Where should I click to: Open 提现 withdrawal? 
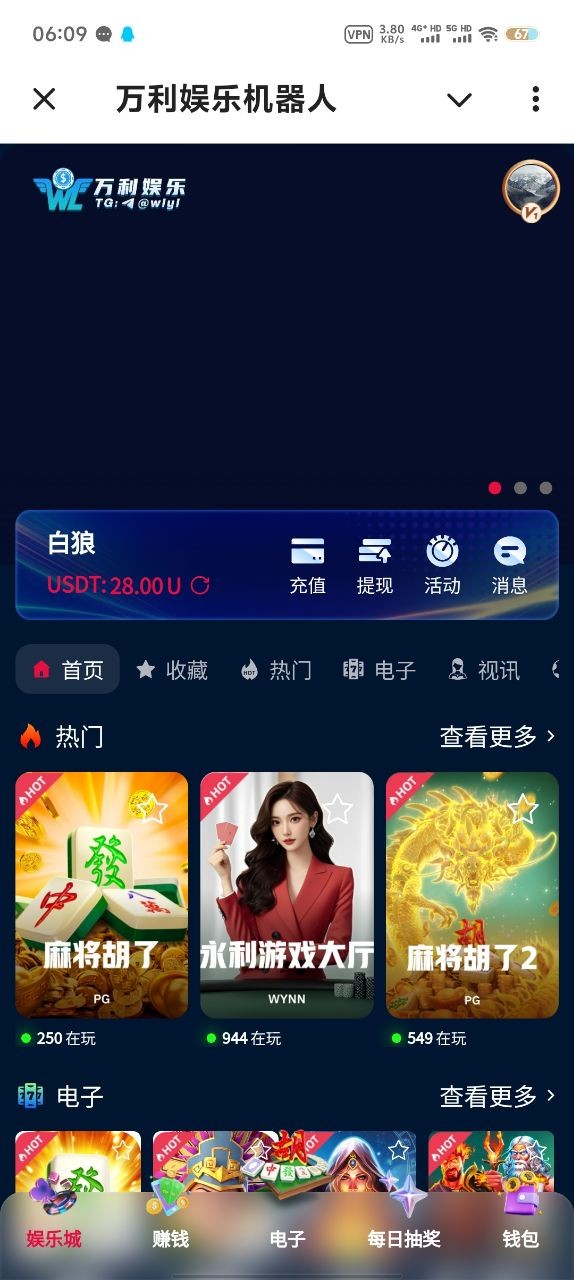coord(375,566)
